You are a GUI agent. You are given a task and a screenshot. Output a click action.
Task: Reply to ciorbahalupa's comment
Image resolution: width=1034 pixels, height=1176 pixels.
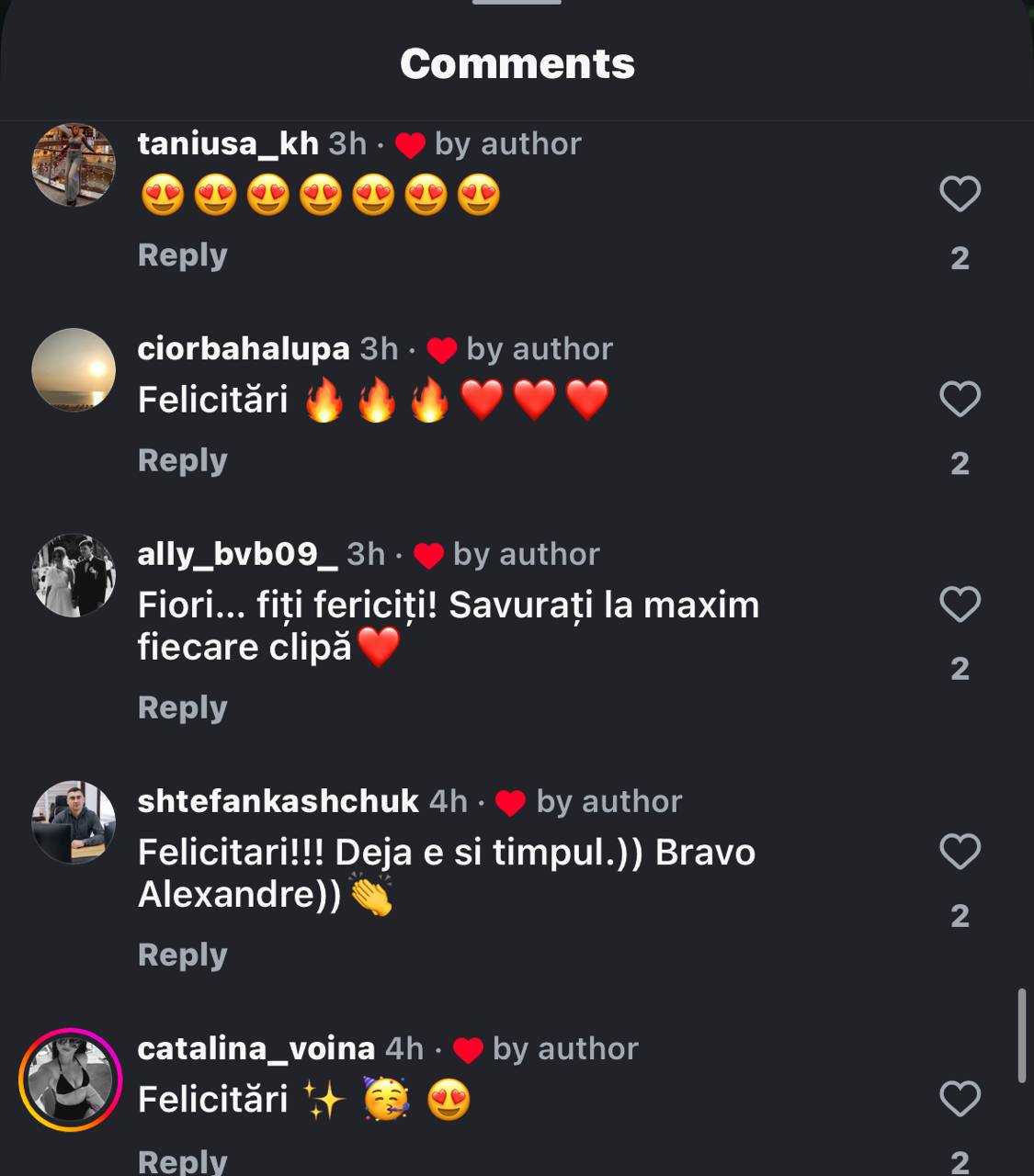(182, 460)
